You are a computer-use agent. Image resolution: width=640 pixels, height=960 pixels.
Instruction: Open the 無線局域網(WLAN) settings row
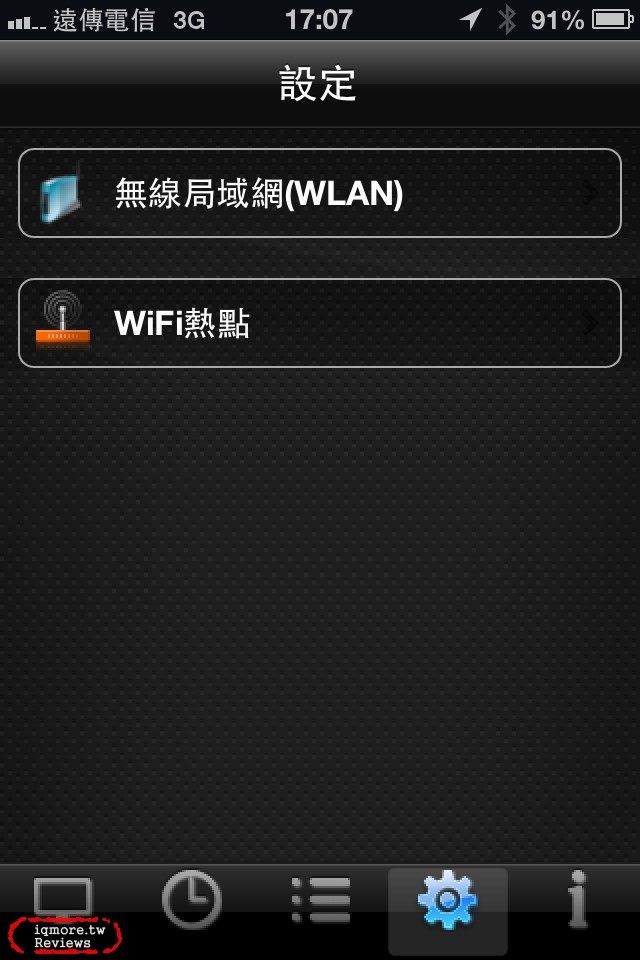tap(320, 193)
